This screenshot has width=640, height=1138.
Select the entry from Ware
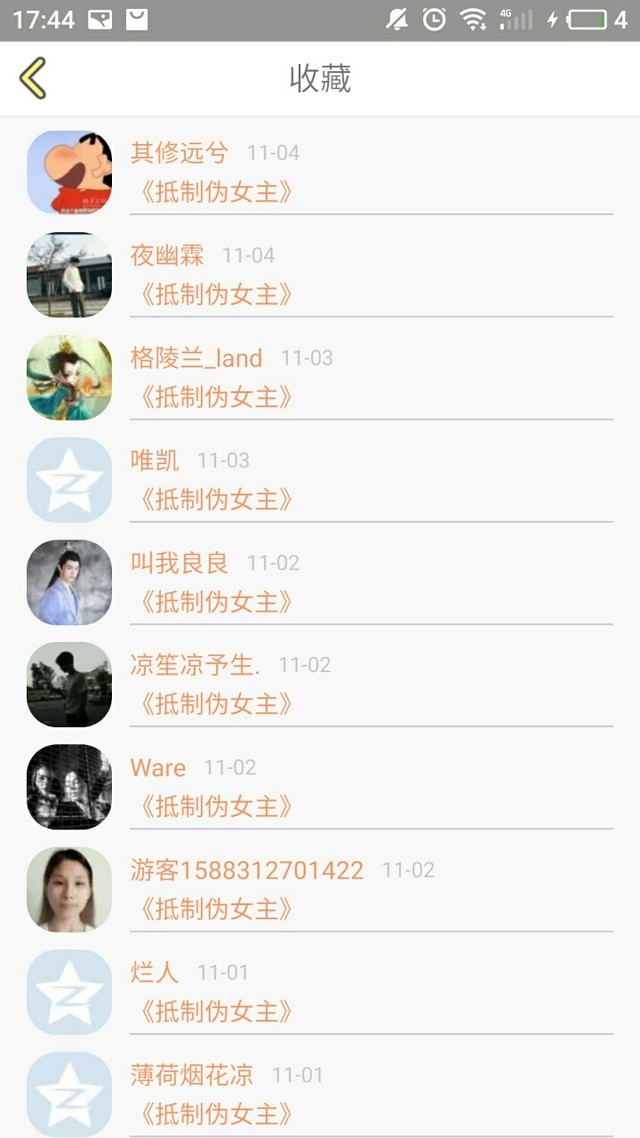click(x=320, y=786)
